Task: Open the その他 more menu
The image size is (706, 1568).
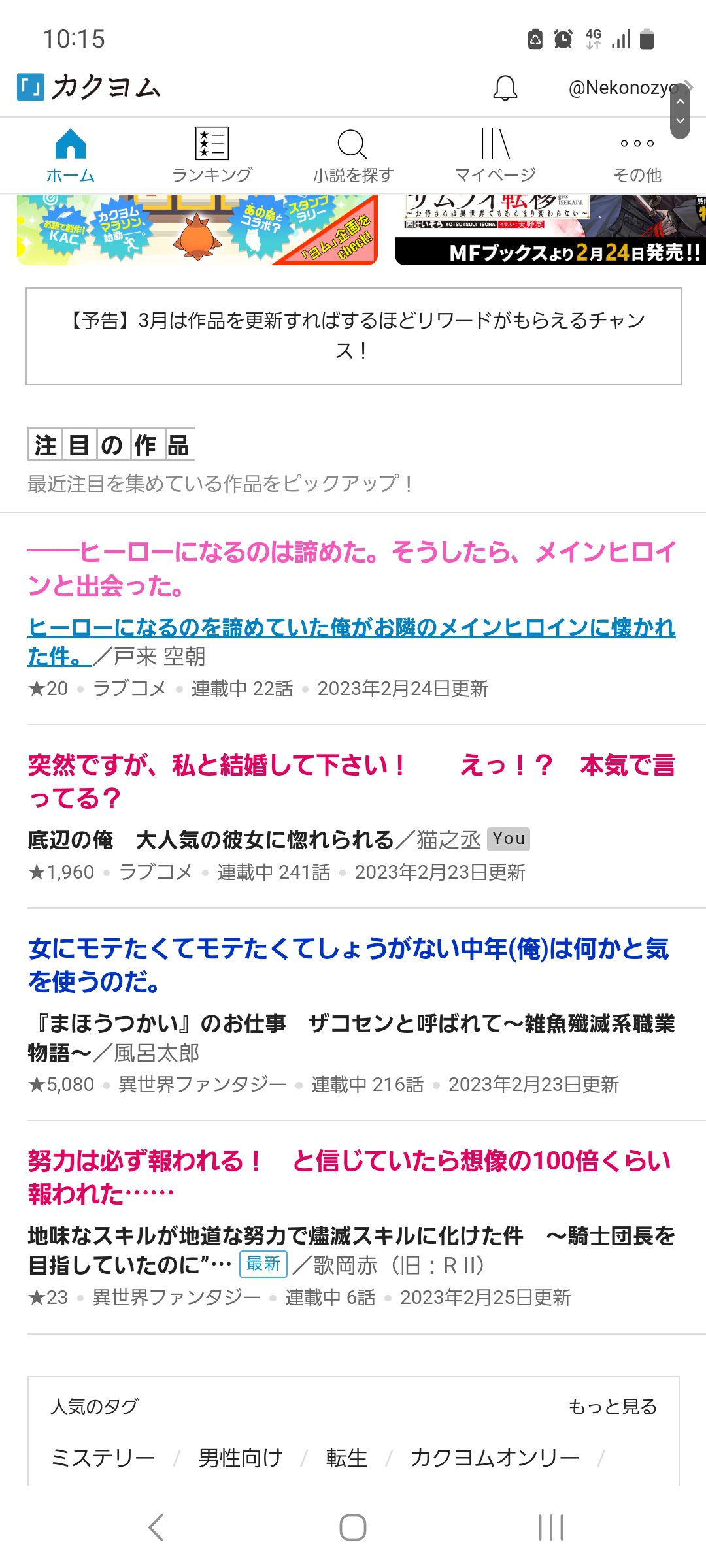Action: click(637, 155)
